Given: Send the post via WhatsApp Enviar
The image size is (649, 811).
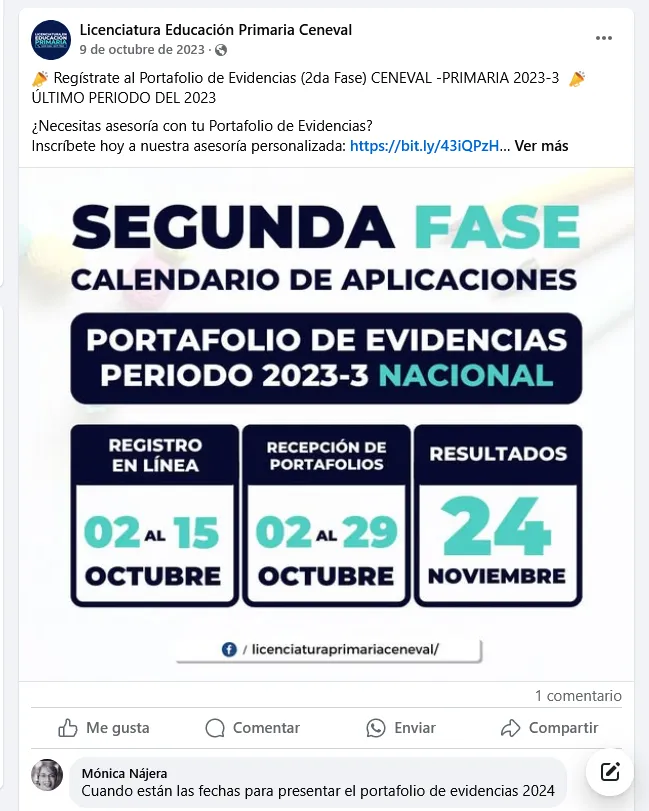Looking at the screenshot, I should 400,728.
